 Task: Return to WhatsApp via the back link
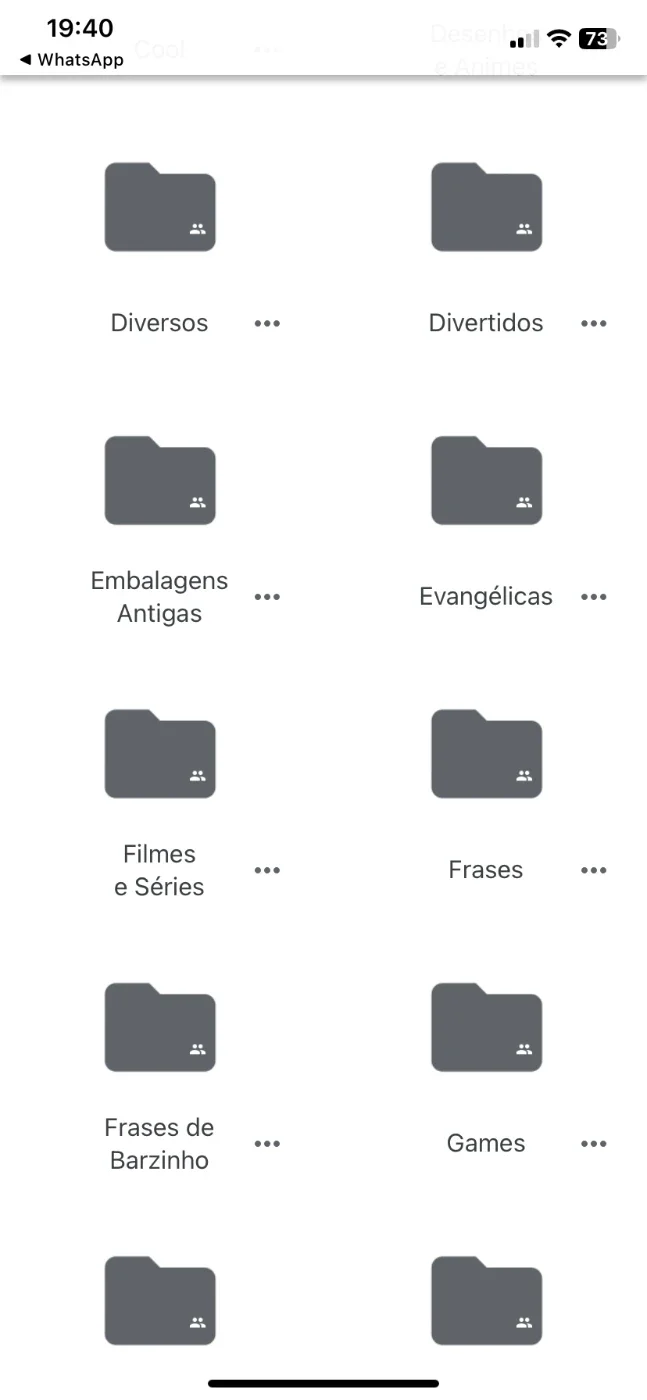(x=71, y=60)
